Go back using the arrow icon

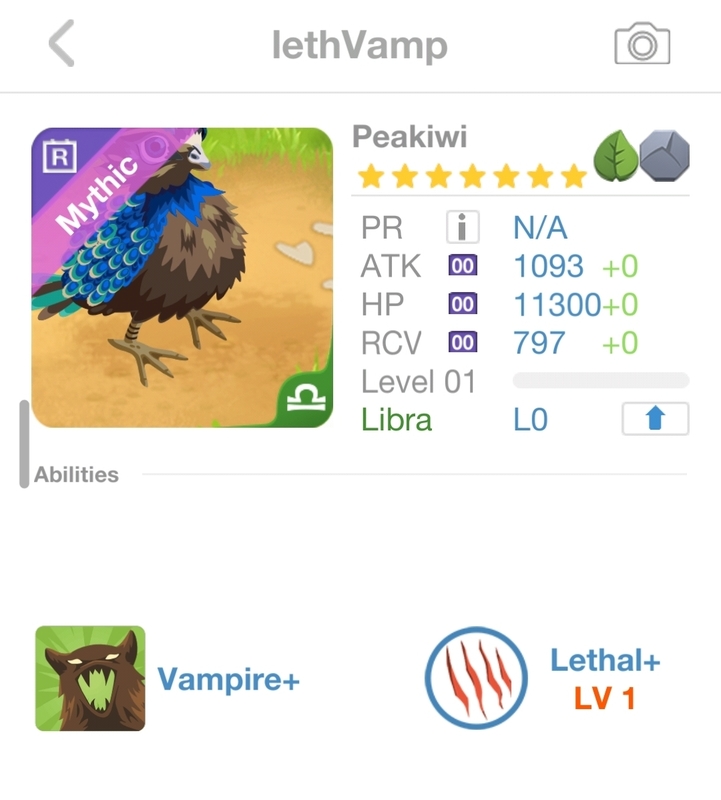tap(62, 45)
